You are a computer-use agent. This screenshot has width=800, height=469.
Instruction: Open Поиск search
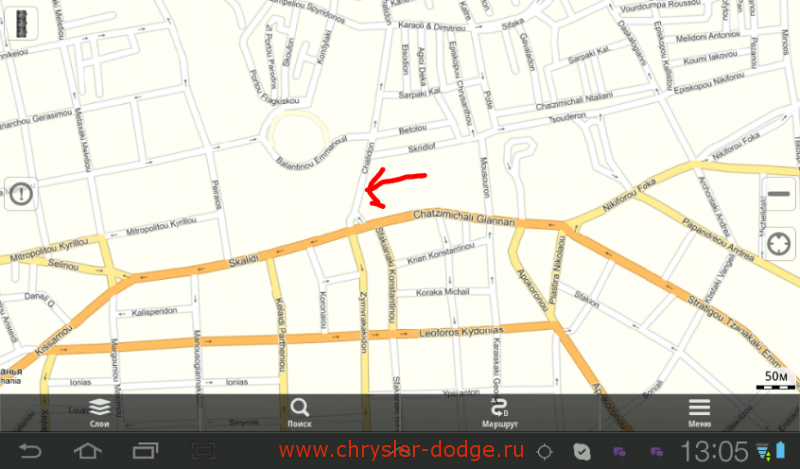299,412
